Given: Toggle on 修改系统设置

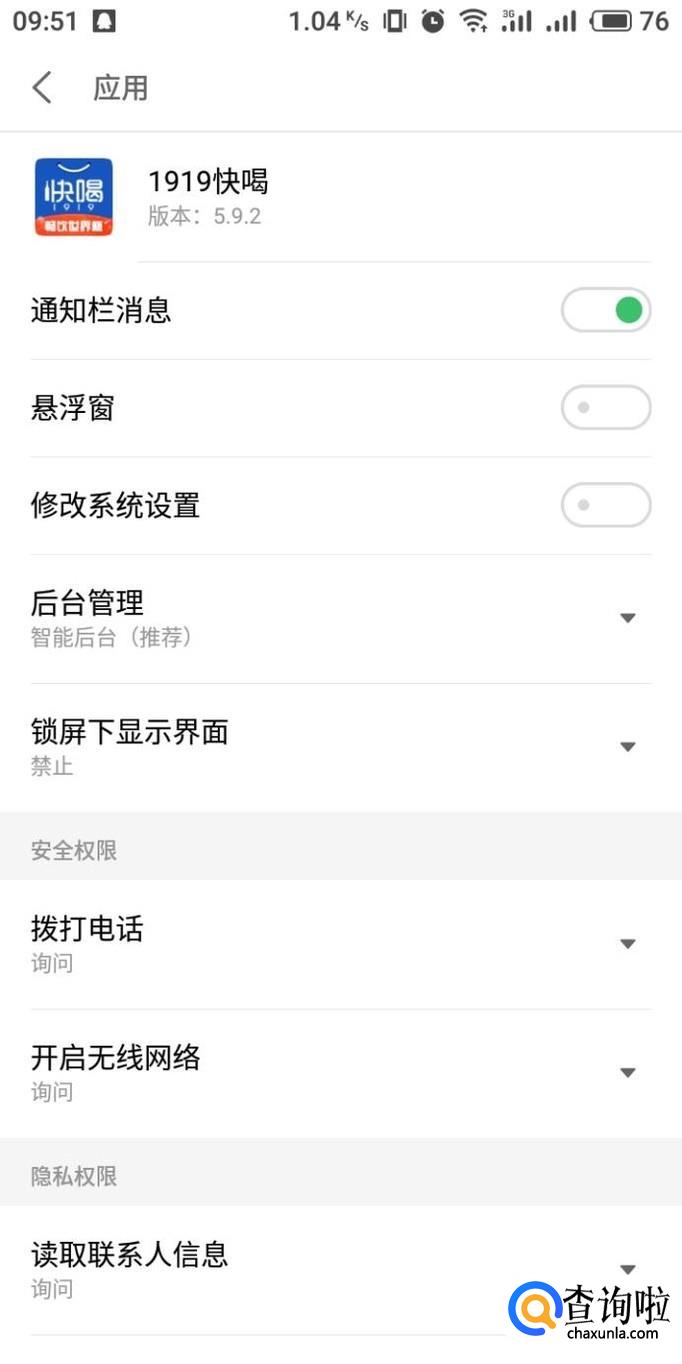Looking at the screenshot, I should pos(606,505).
